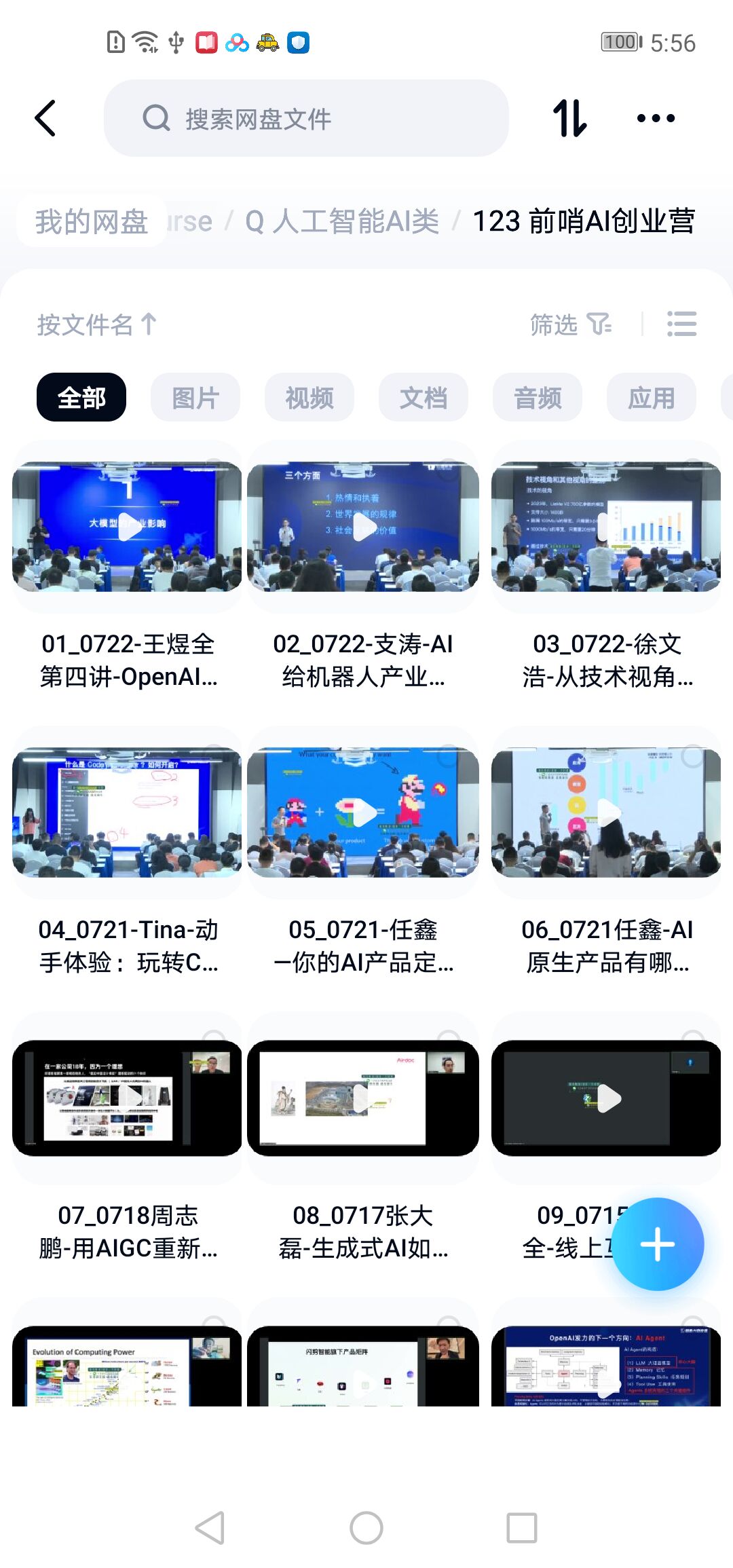Viewport: 733px width, 1568px height.
Task: Tap the blue plus floating button
Action: click(x=657, y=1244)
